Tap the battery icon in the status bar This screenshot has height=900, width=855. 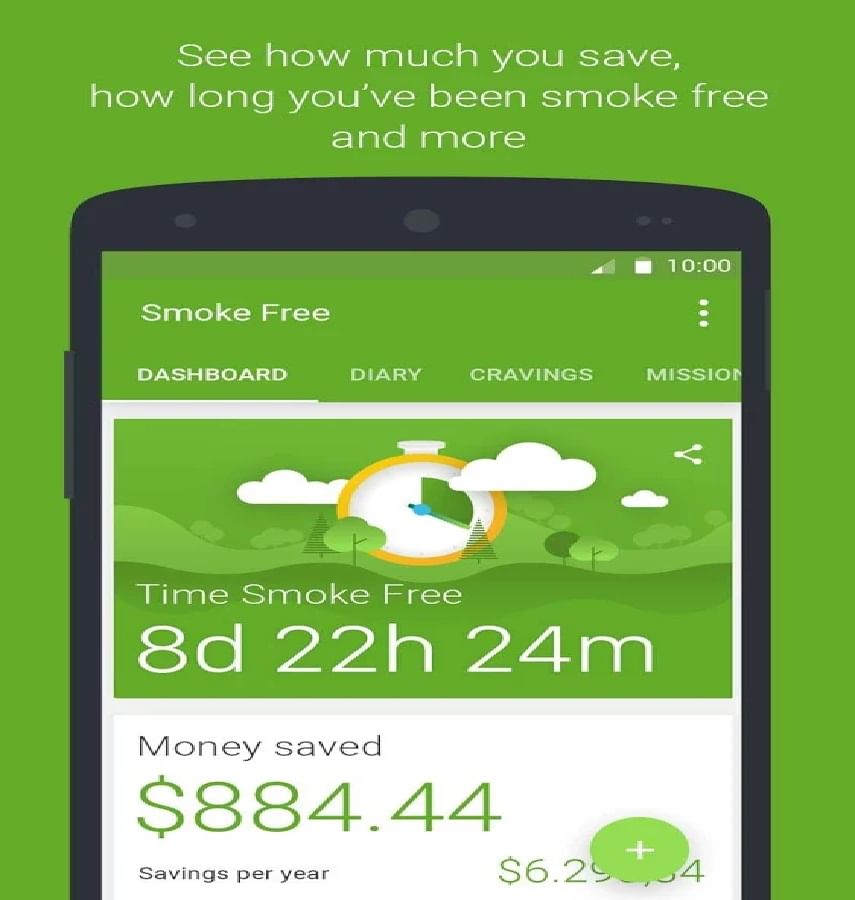pyautogui.click(x=640, y=265)
